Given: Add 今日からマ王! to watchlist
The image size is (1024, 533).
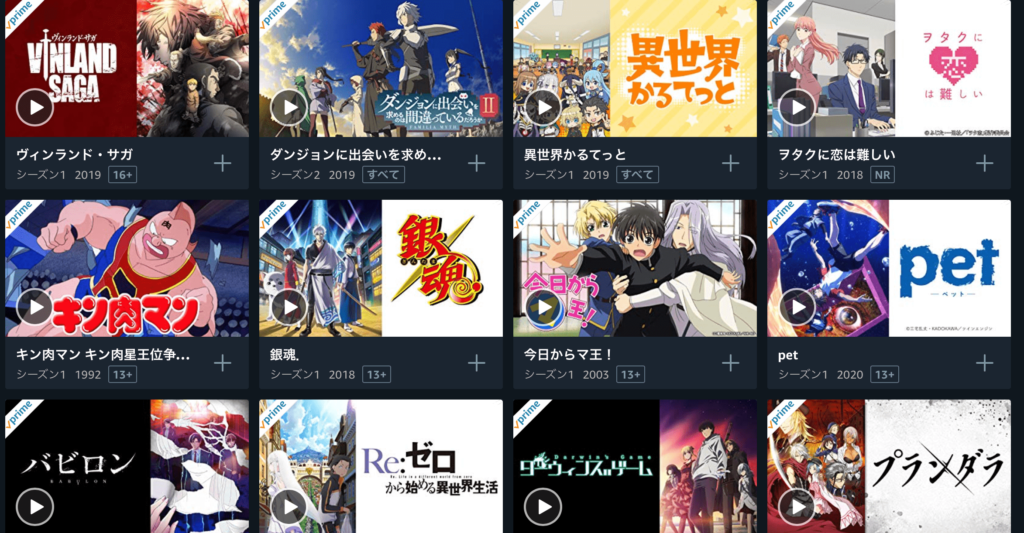Looking at the screenshot, I should click(x=731, y=363).
